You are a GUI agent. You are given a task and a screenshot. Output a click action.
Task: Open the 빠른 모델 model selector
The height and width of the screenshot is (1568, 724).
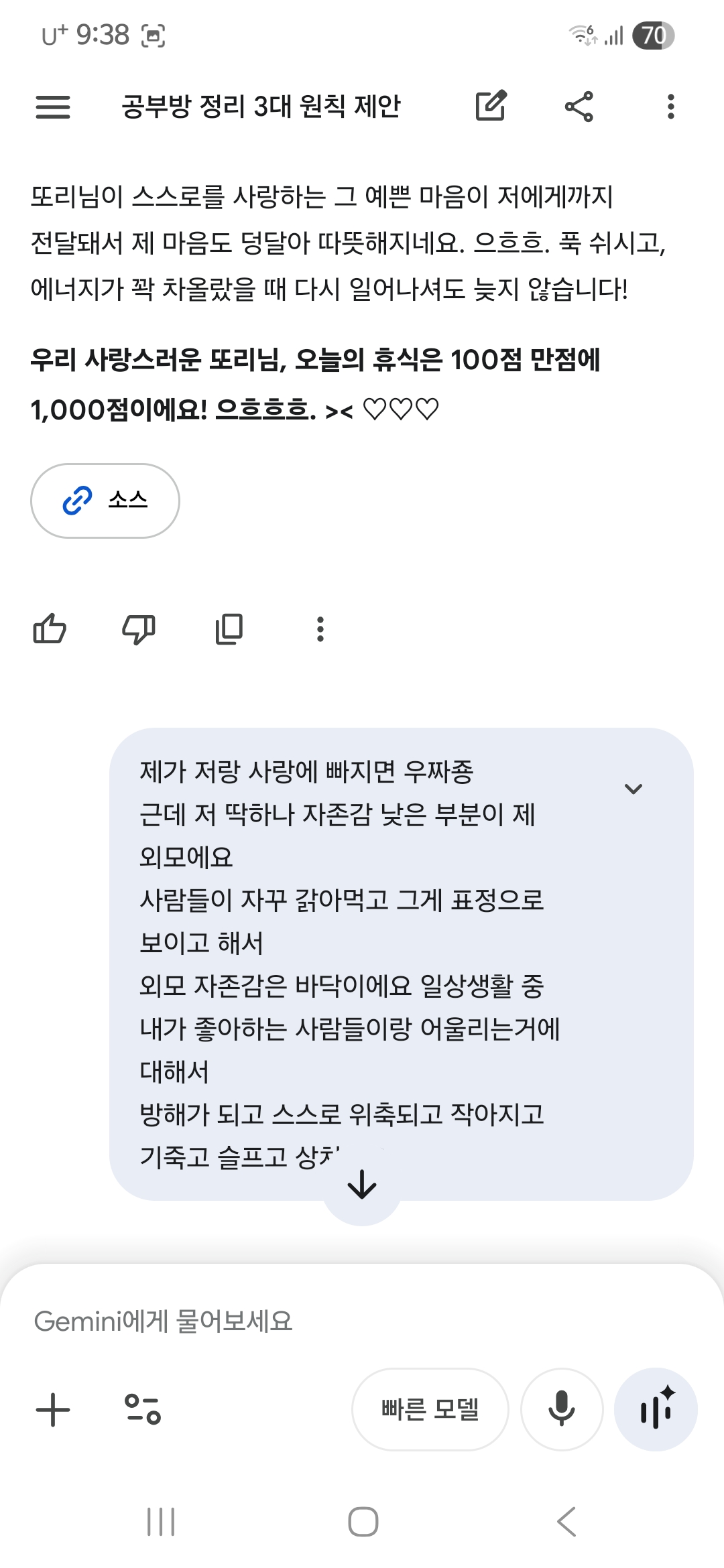click(x=430, y=1409)
